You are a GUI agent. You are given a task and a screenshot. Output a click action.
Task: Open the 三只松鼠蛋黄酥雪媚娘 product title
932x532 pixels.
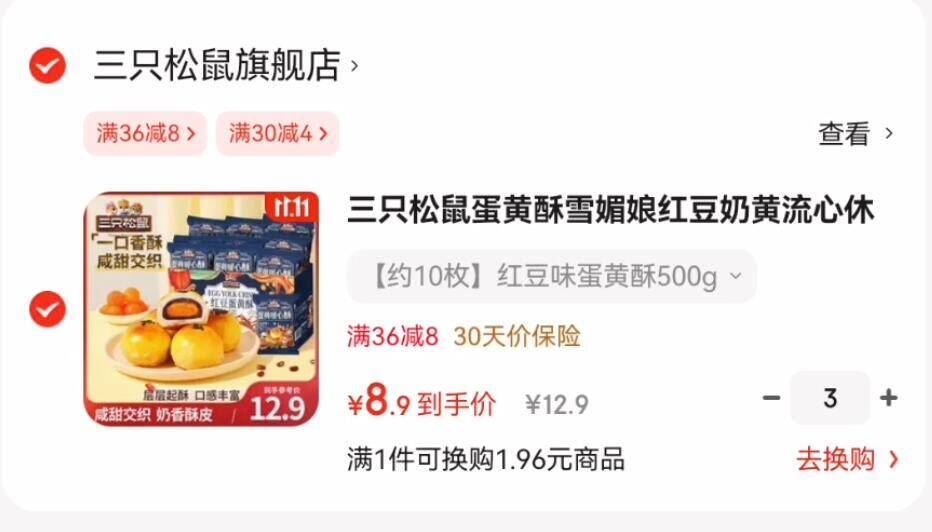click(x=610, y=211)
